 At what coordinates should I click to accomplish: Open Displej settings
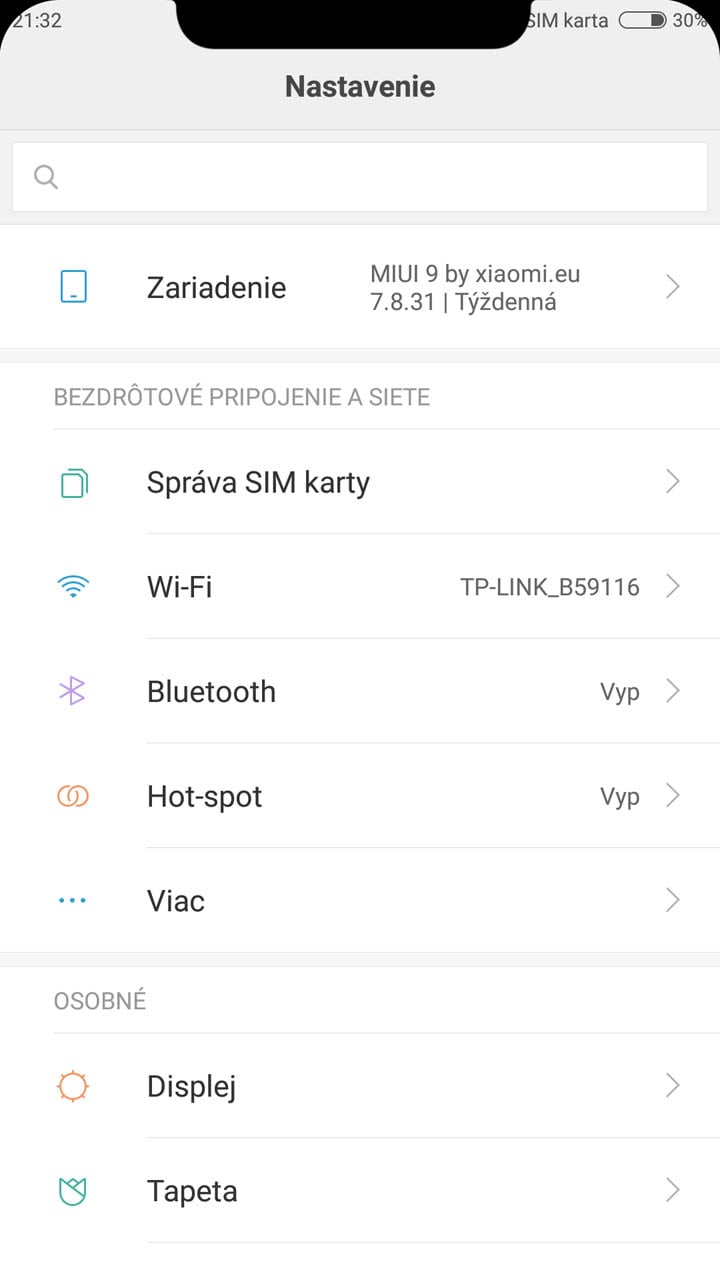click(360, 1086)
